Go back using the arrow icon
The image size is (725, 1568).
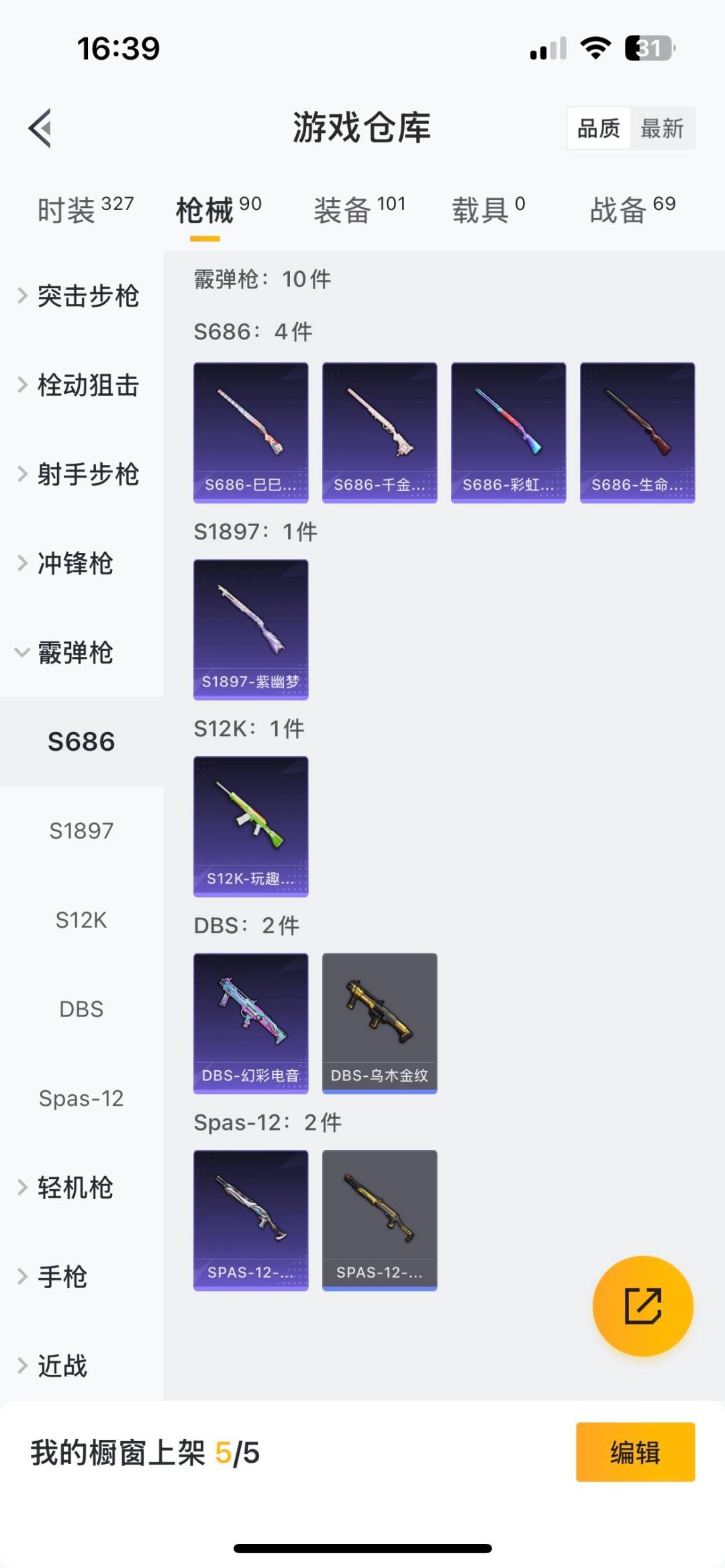[x=40, y=127]
